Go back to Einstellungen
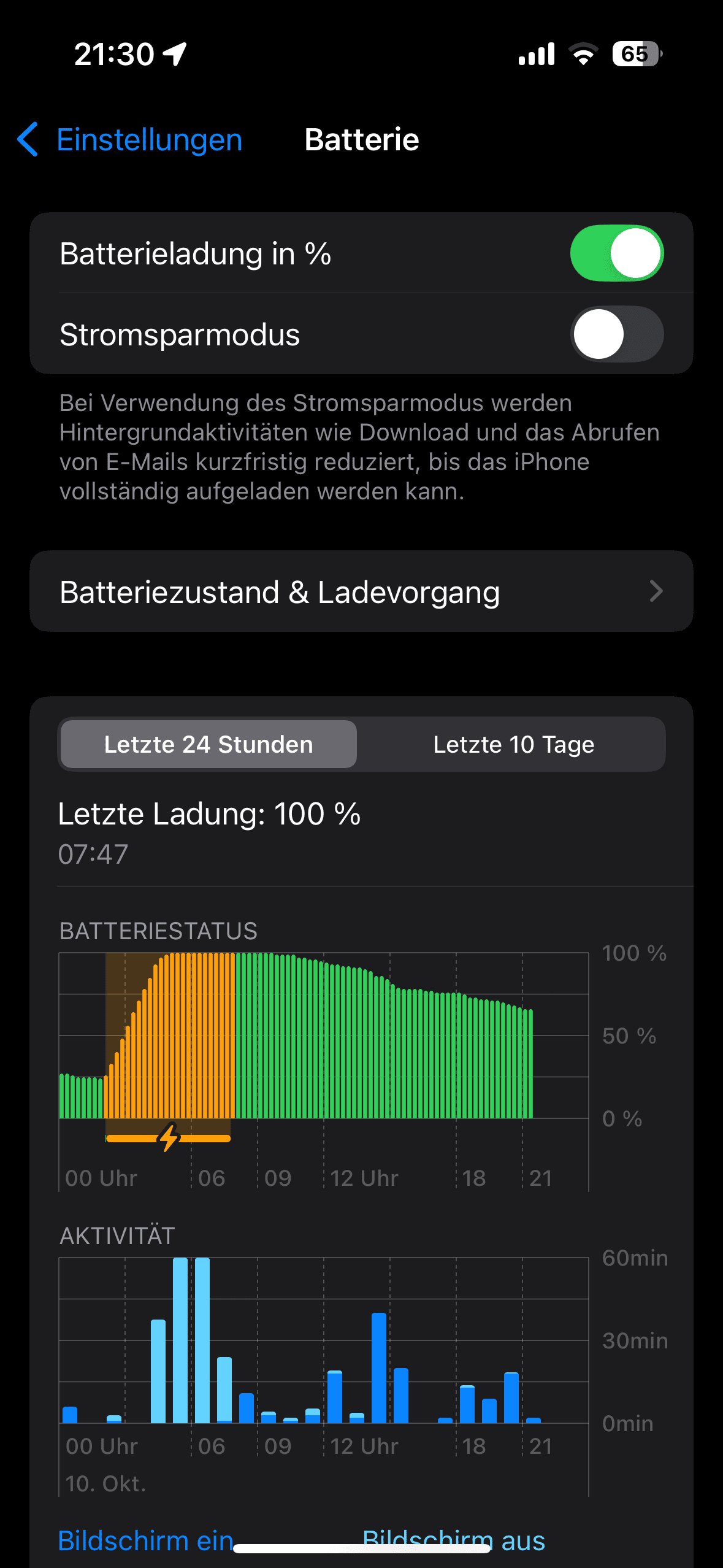Image resolution: width=723 pixels, height=1568 pixels. coord(130,140)
